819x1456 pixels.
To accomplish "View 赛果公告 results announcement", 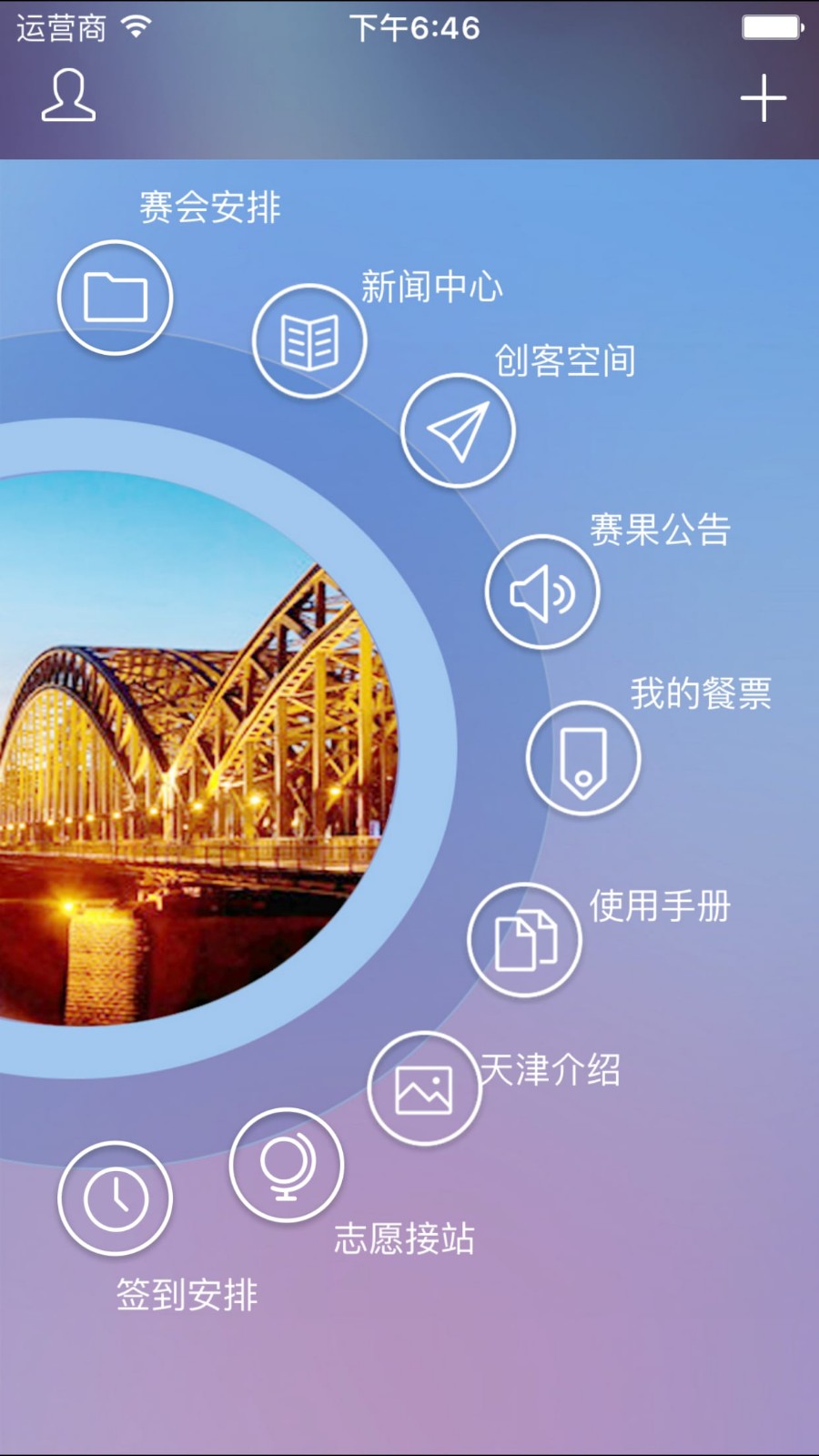I will (x=542, y=591).
